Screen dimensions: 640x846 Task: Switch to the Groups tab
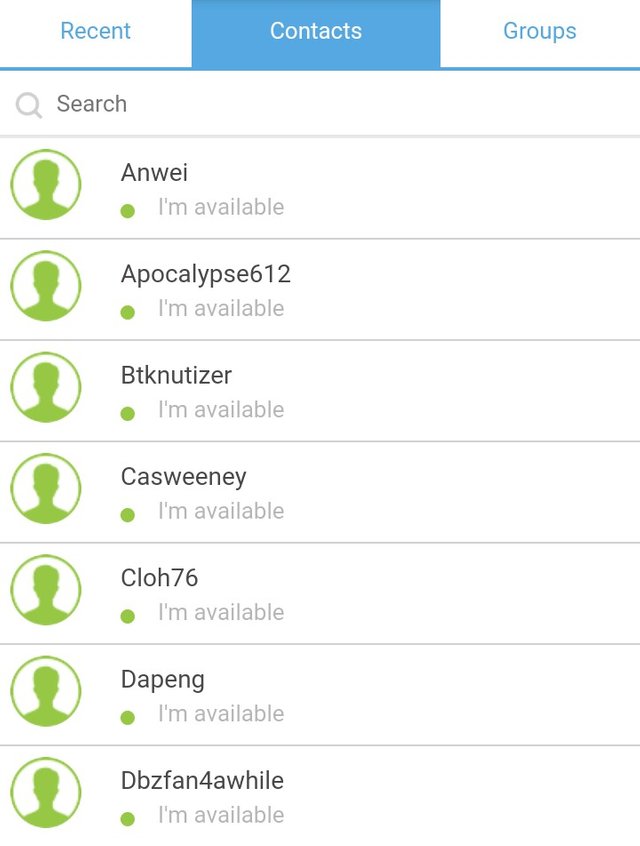tap(539, 32)
